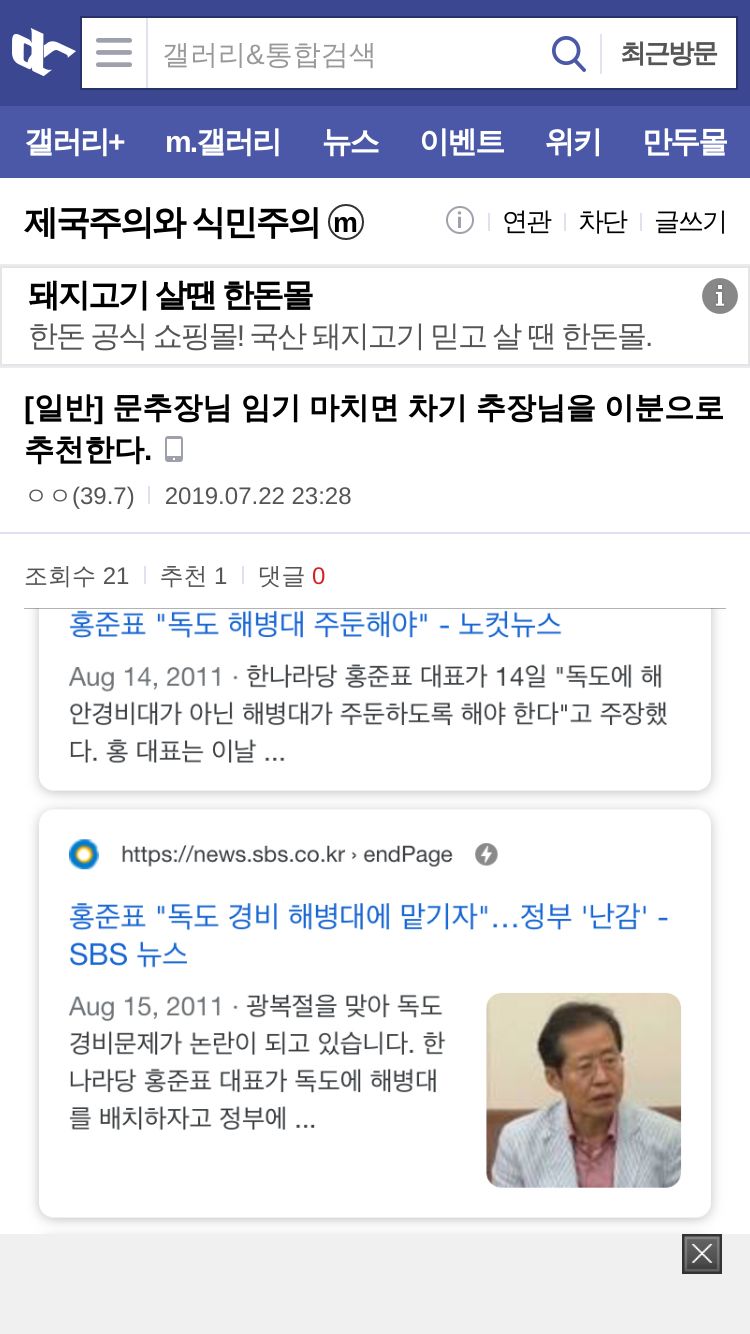Screen dimensions: 750x1334
Task: Tap the magnifier search icon
Action: (569, 53)
